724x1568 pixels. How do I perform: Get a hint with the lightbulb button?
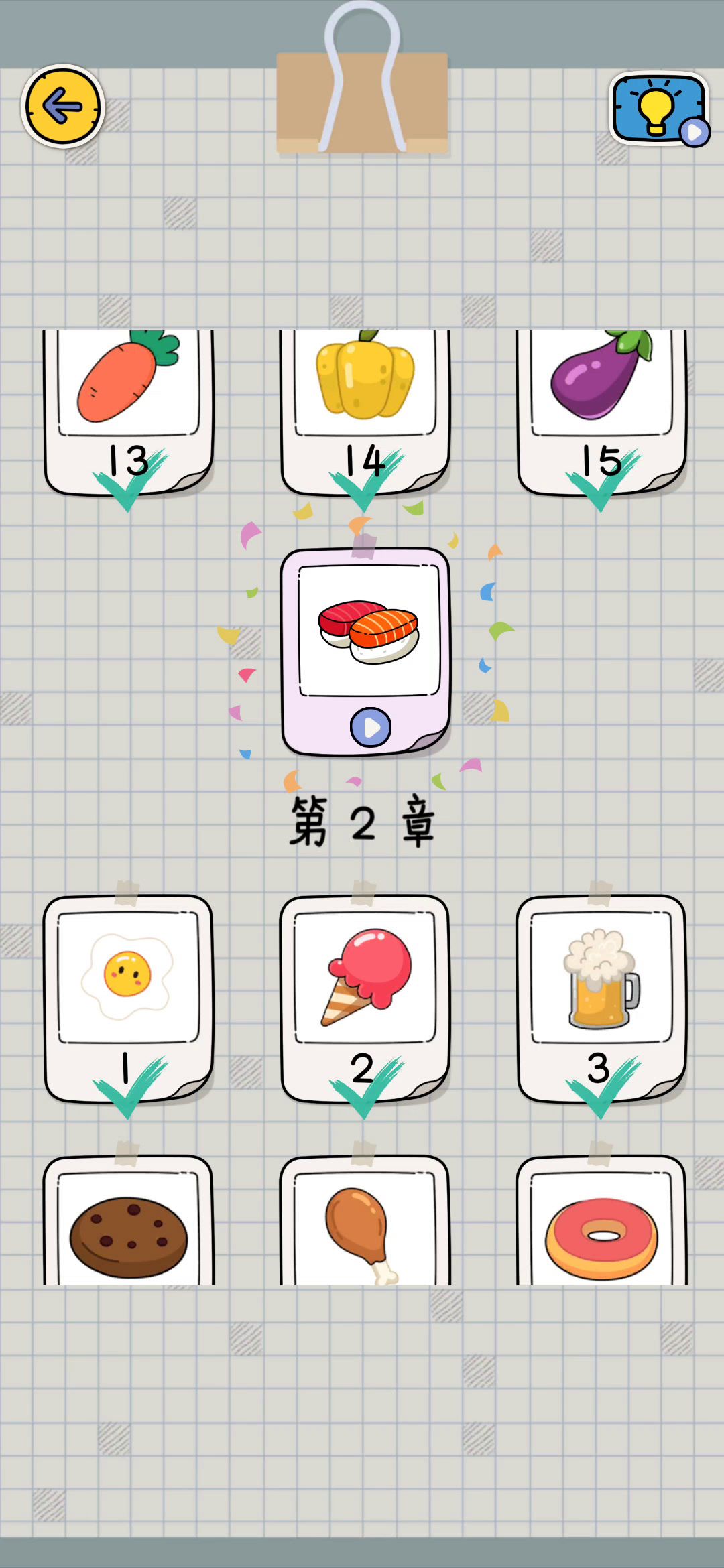(658, 109)
